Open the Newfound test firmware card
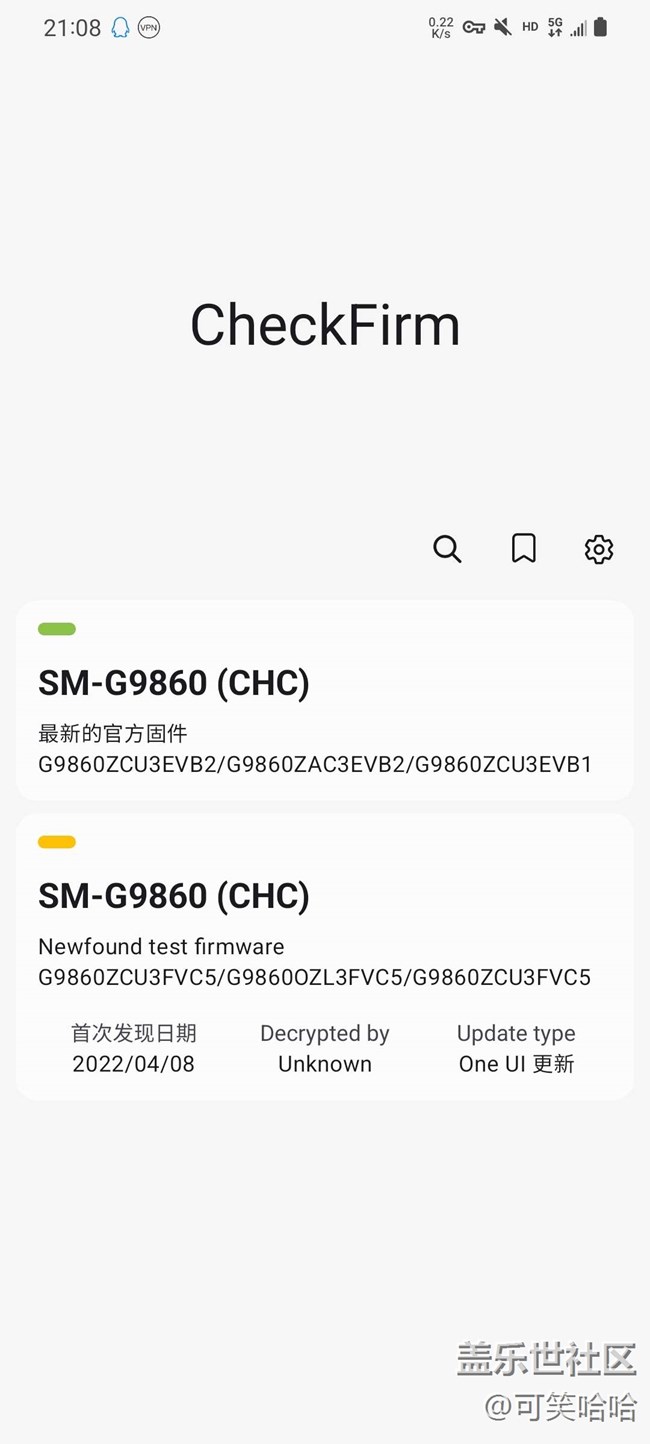650x1444 pixels. [324, 956]
